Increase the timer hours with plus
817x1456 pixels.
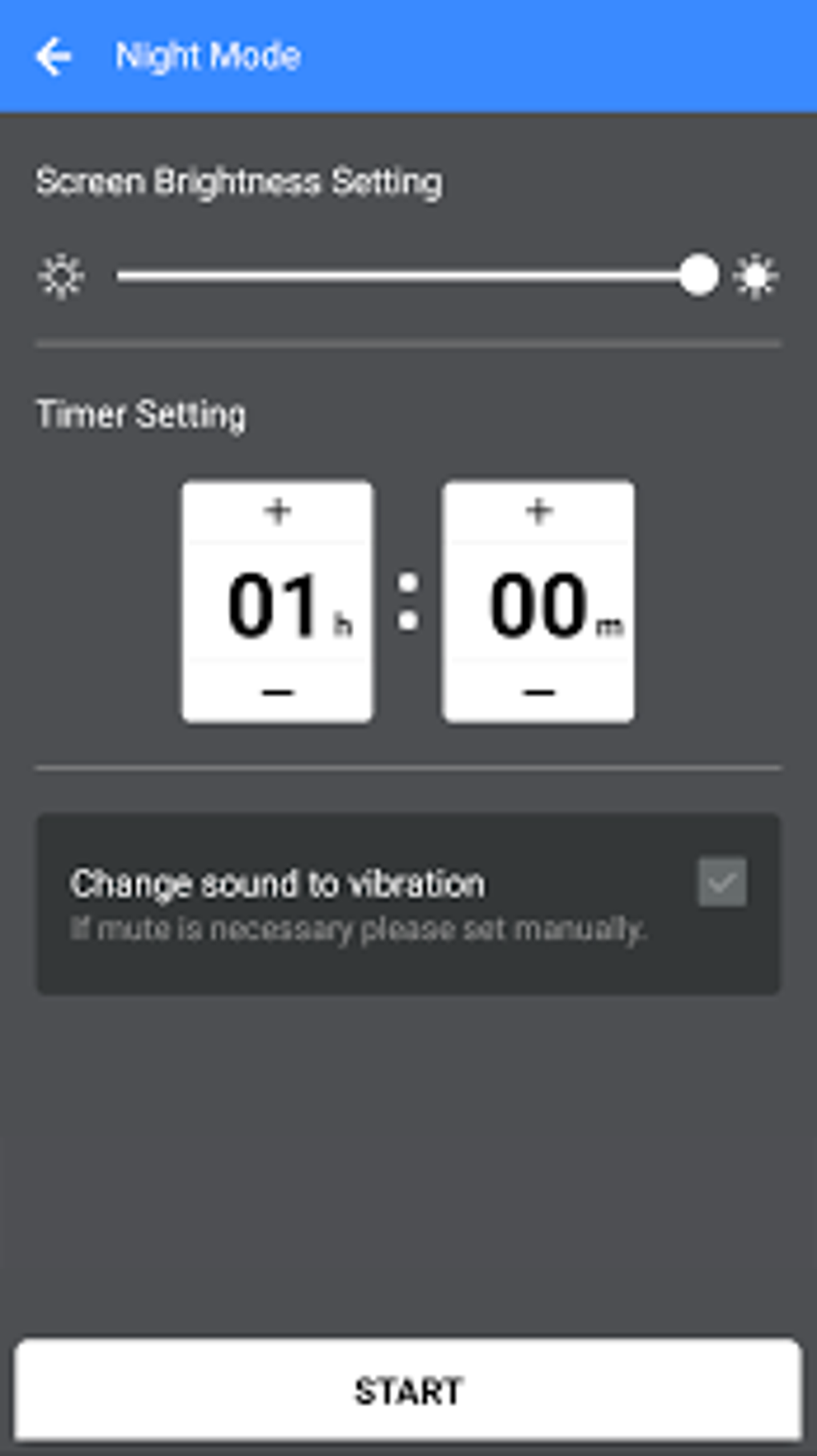(277, 511)
